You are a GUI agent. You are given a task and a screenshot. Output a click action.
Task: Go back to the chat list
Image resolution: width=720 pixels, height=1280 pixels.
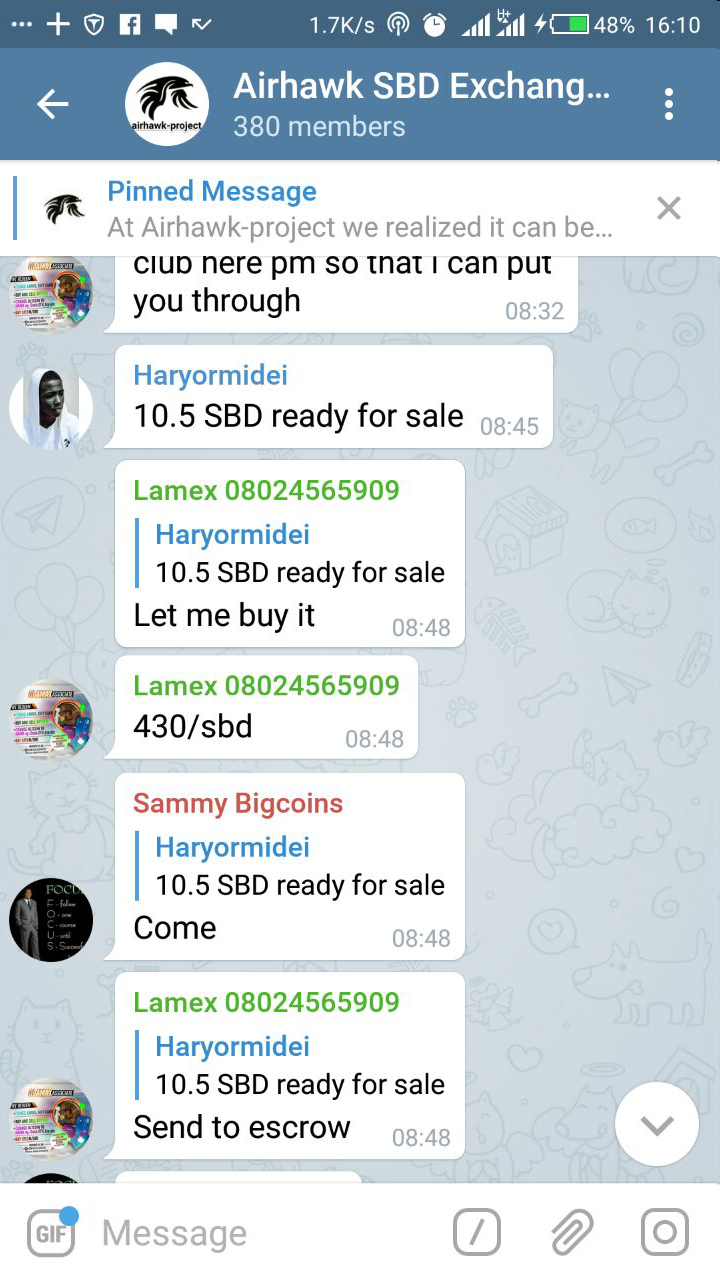pos(52,105)
